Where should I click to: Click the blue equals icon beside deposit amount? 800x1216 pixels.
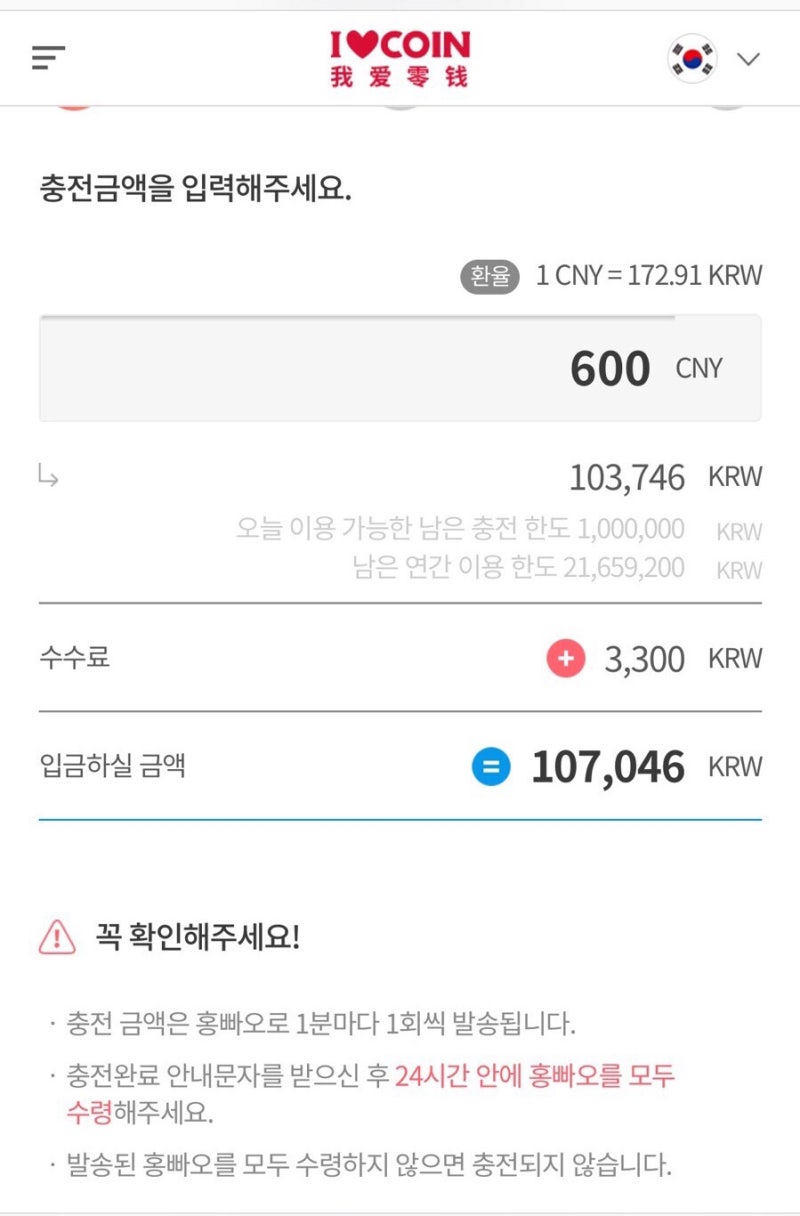point(489,766)
